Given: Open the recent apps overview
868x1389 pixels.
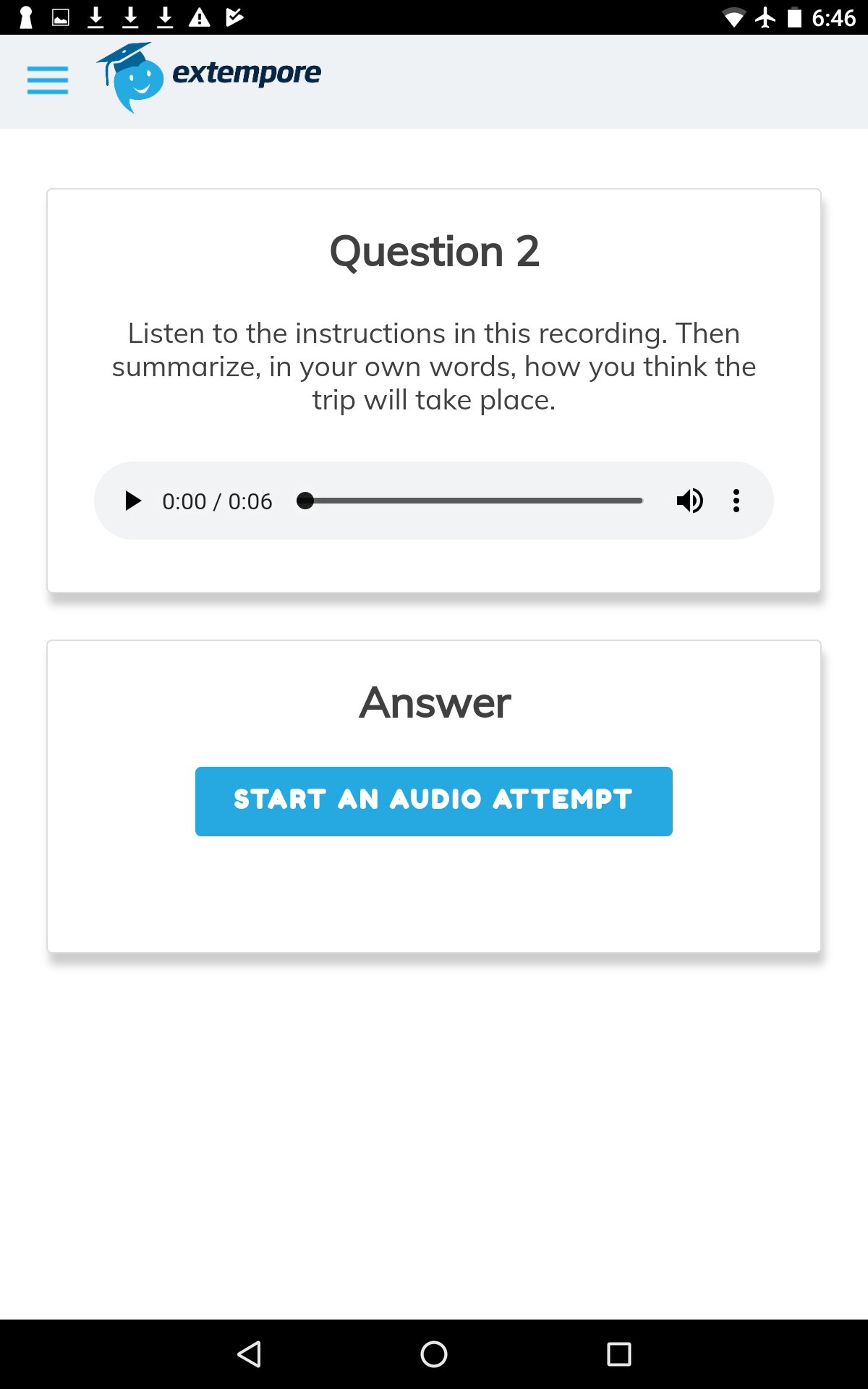Looking at the screenshot, I should click(618, 1354).
